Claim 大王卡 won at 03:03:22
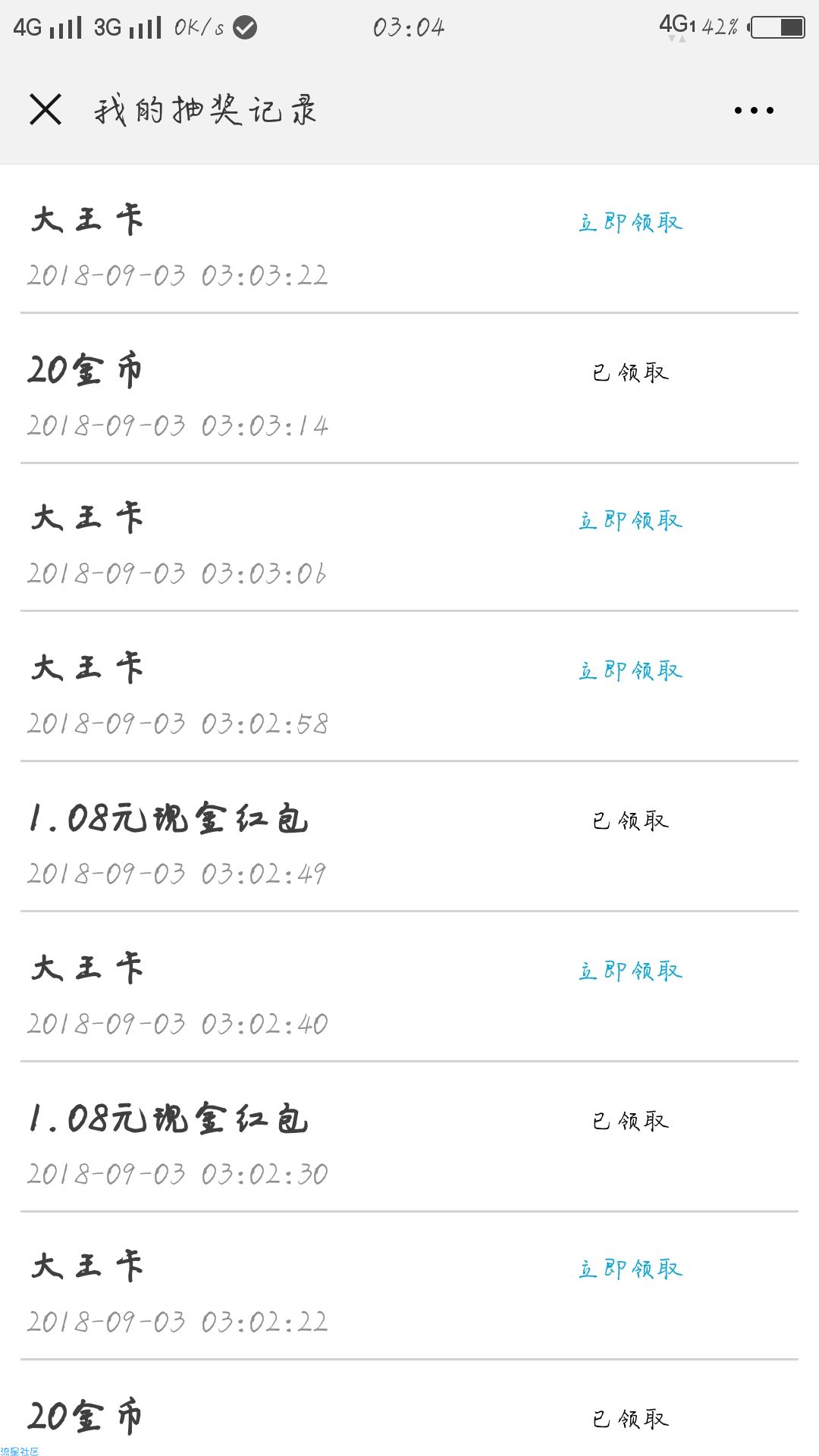Screen dimensions: 819x1456 click(x=631, y=222)
